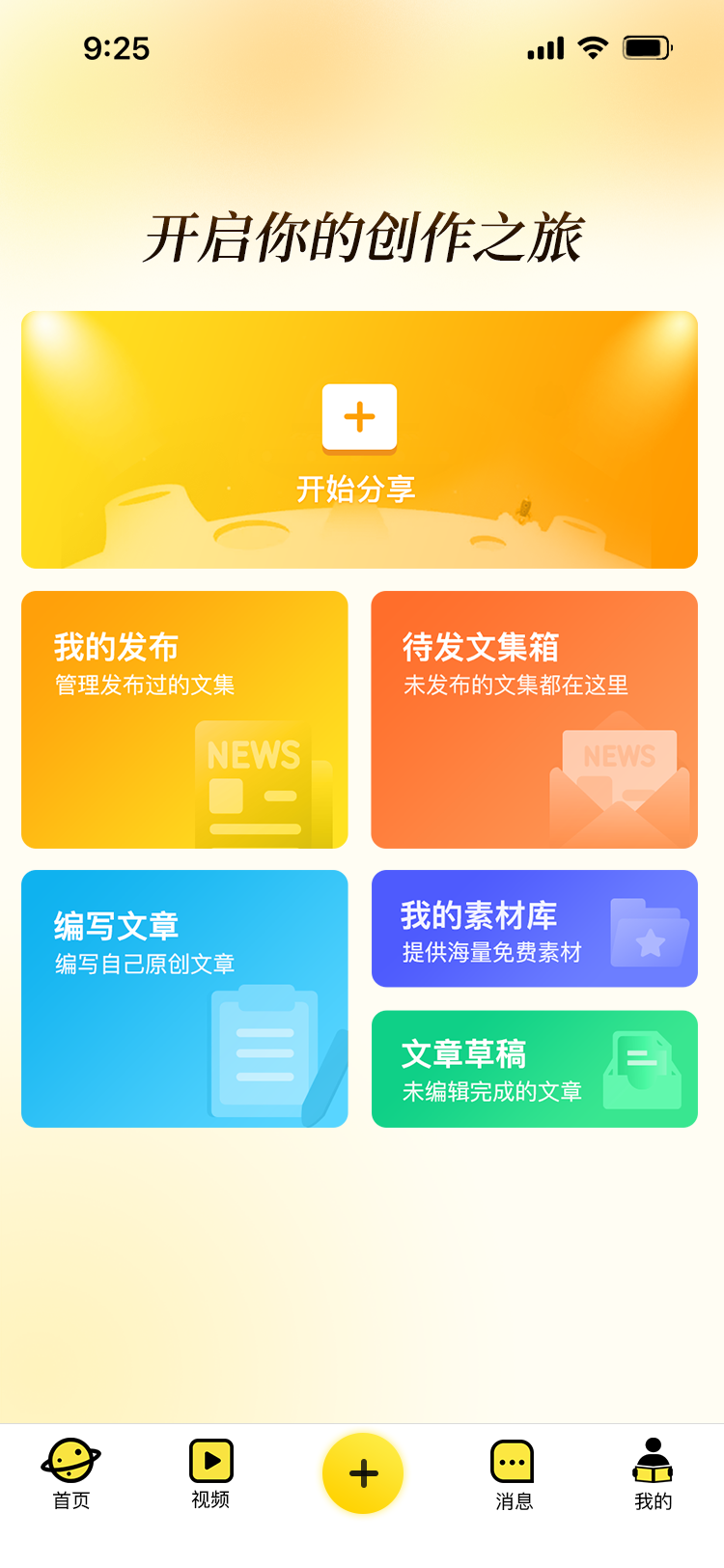Open the 编写文章 card
724x1568 pixels.
184,998
